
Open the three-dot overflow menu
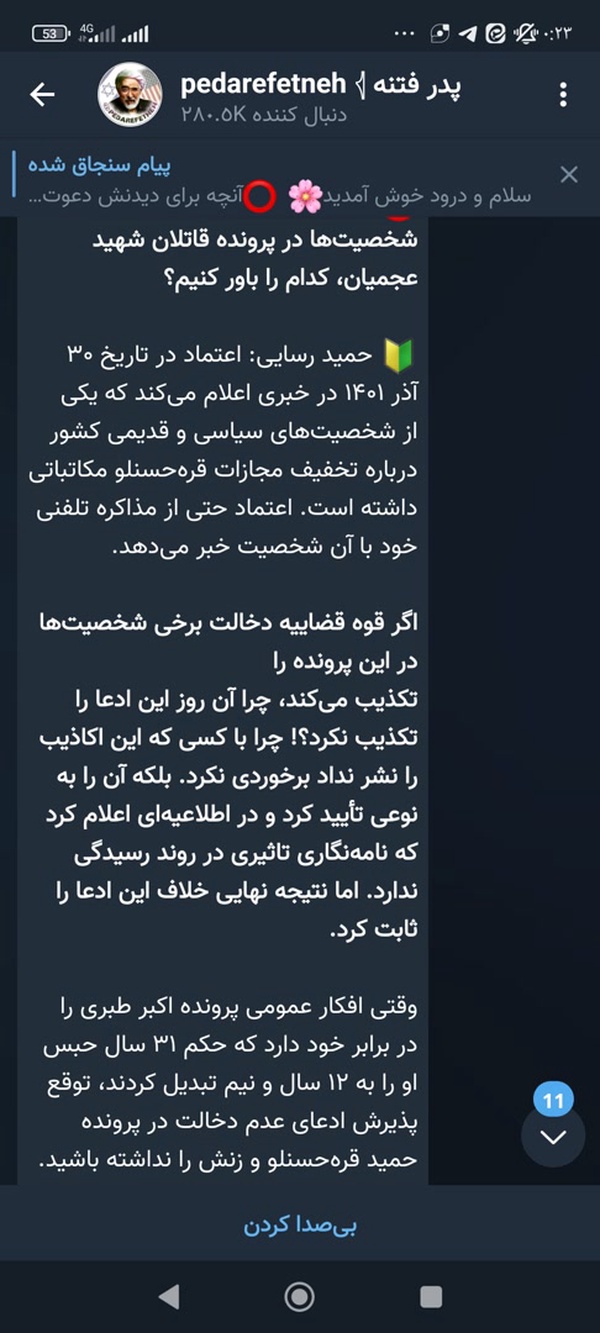coord(564,95)
